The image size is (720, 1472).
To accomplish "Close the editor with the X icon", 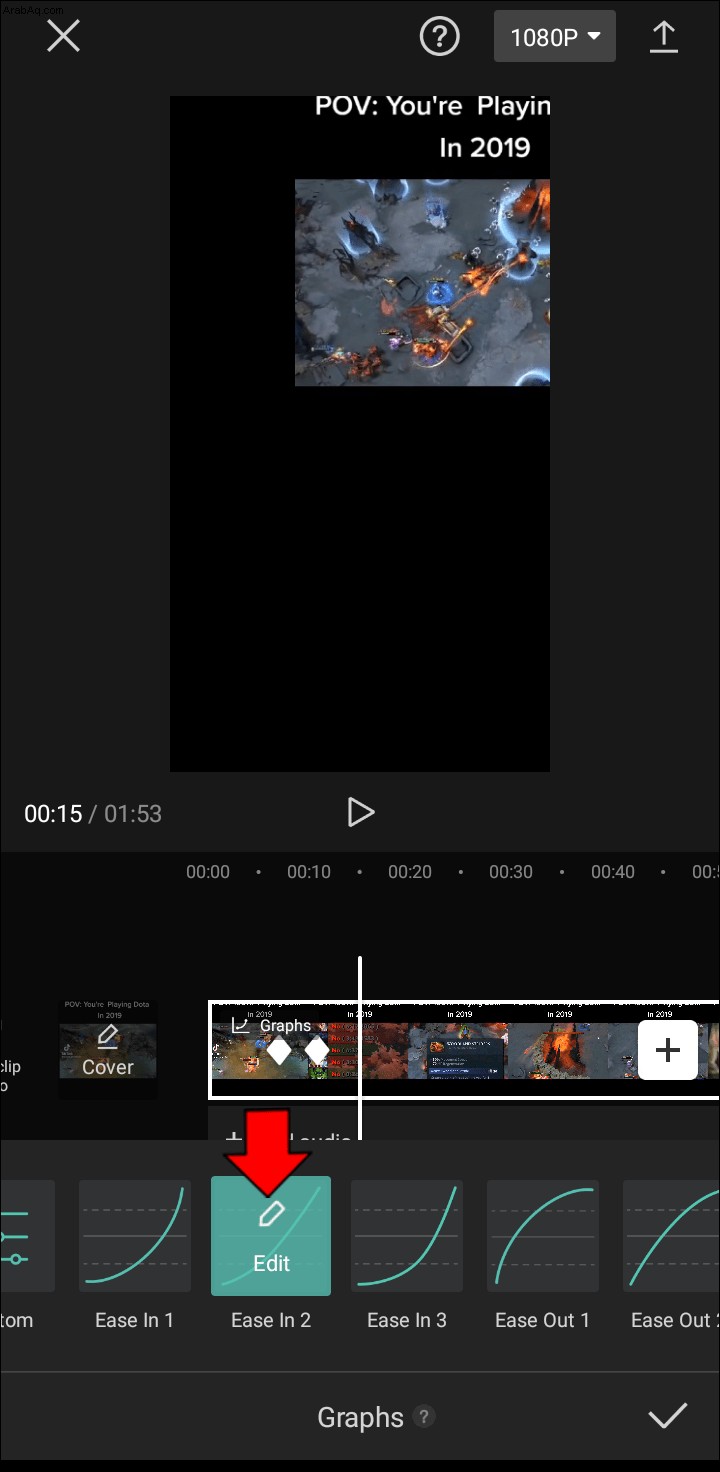I will point(63,37).
